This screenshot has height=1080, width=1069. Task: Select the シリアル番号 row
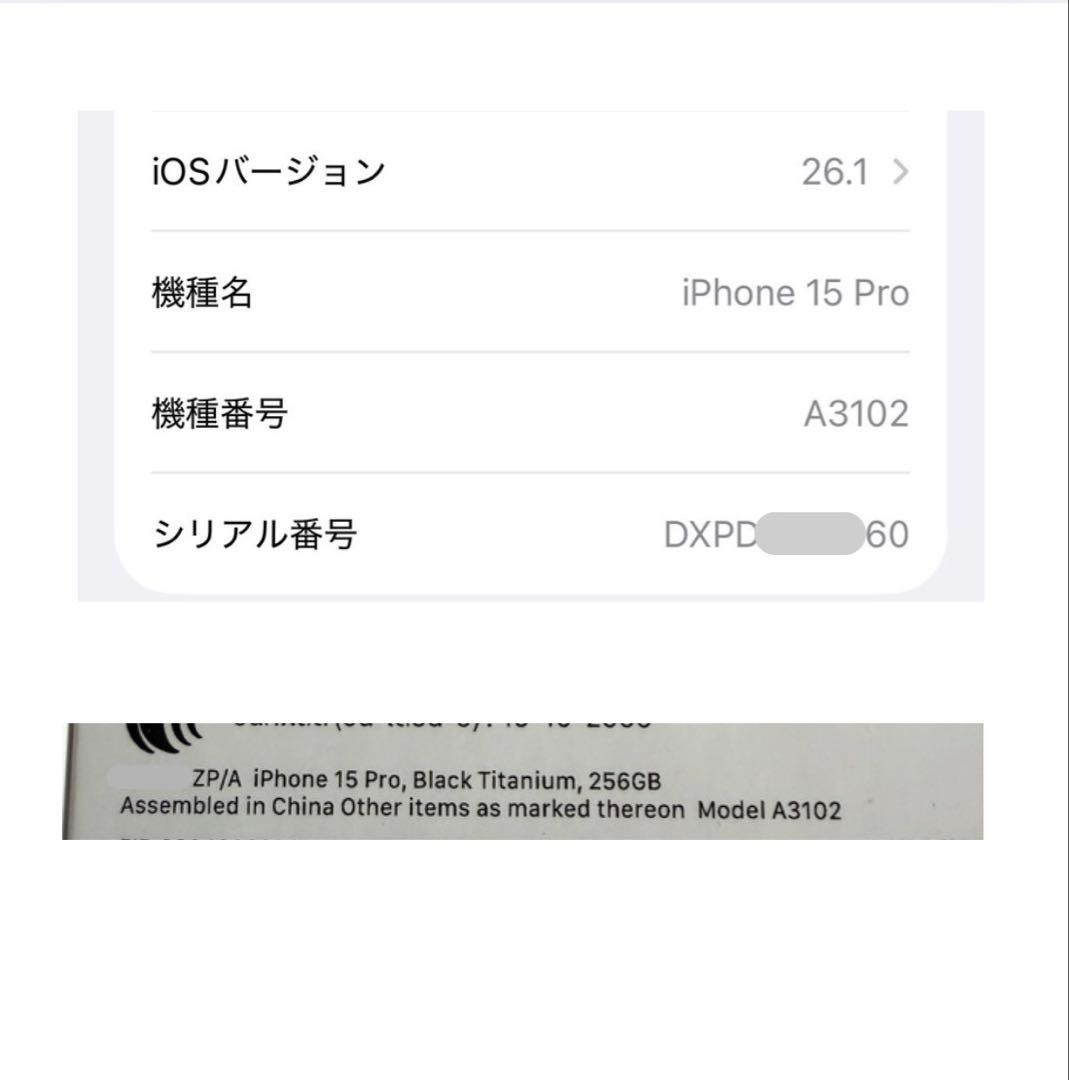530,533
